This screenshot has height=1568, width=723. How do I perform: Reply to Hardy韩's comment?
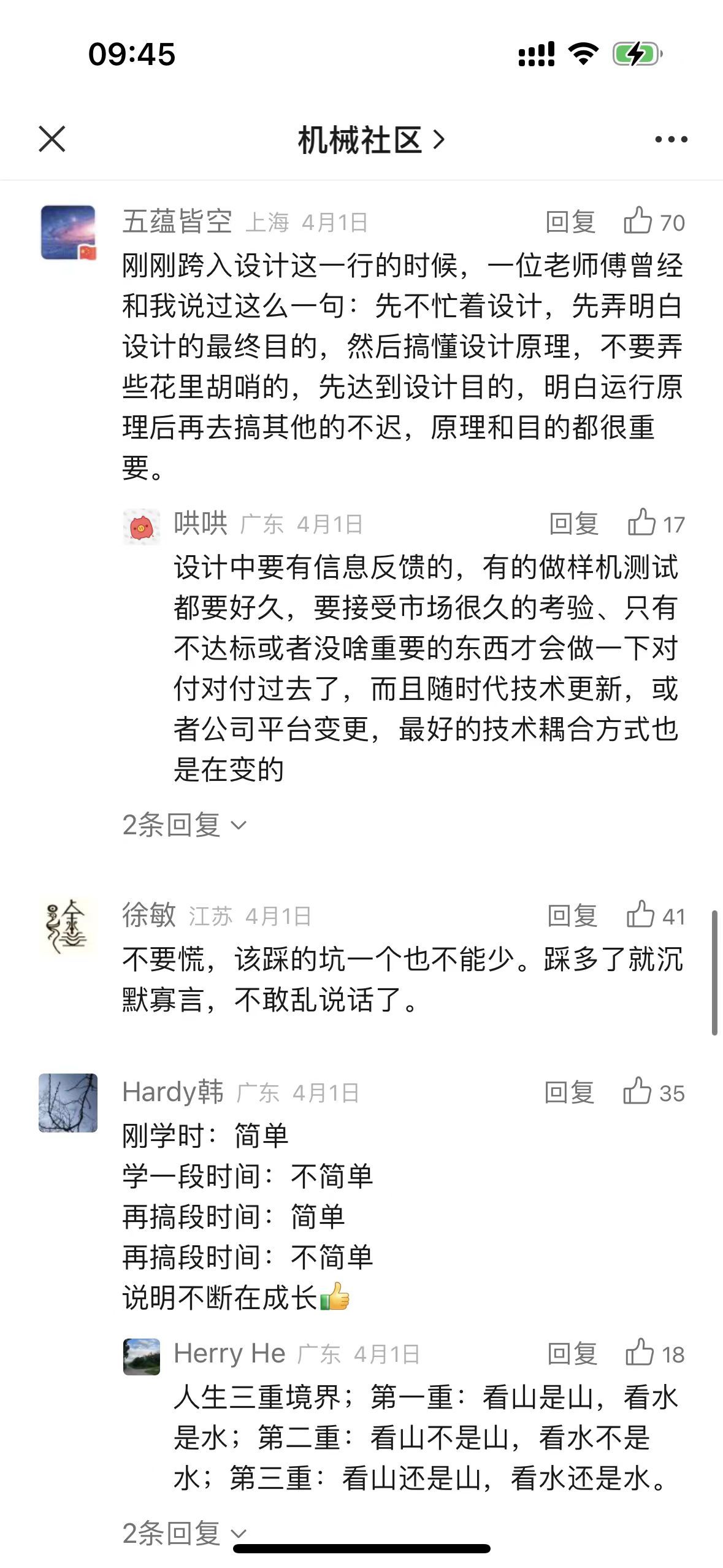[x=569, y=1093]
